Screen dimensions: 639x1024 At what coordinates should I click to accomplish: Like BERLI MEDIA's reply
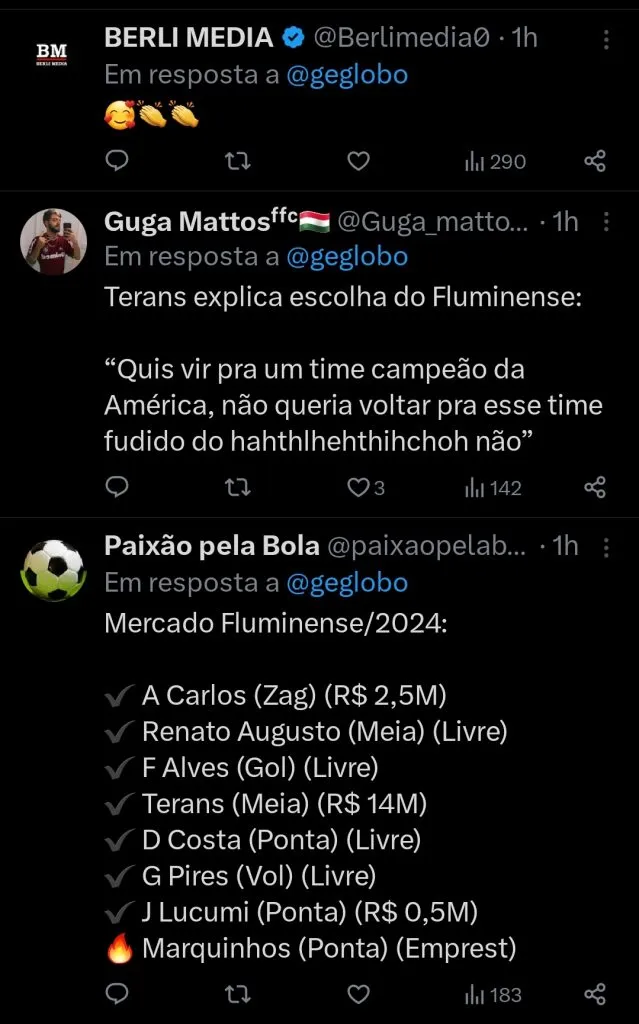click(358, 161)
